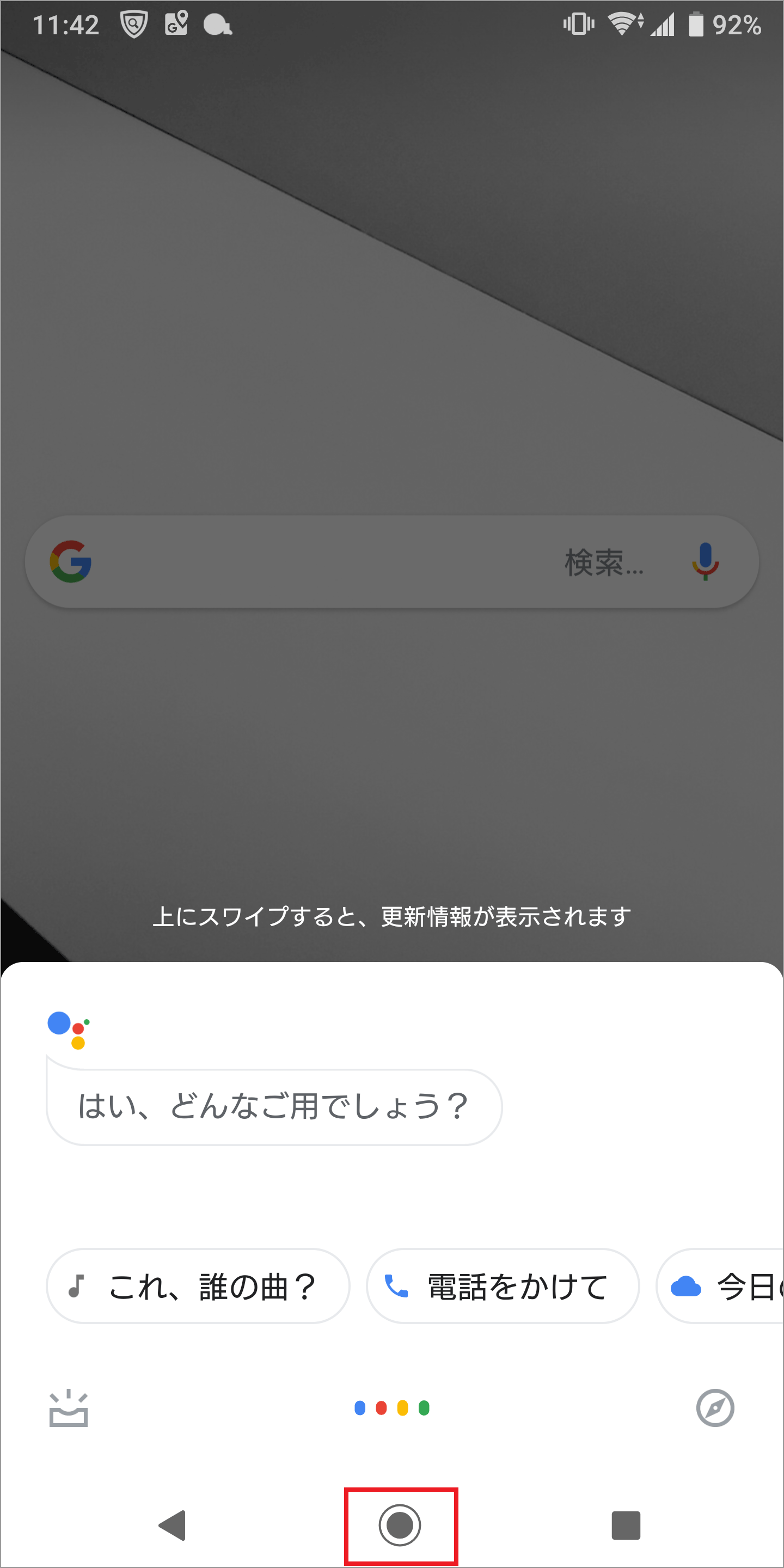Open recent apps with the square button

626,1525
